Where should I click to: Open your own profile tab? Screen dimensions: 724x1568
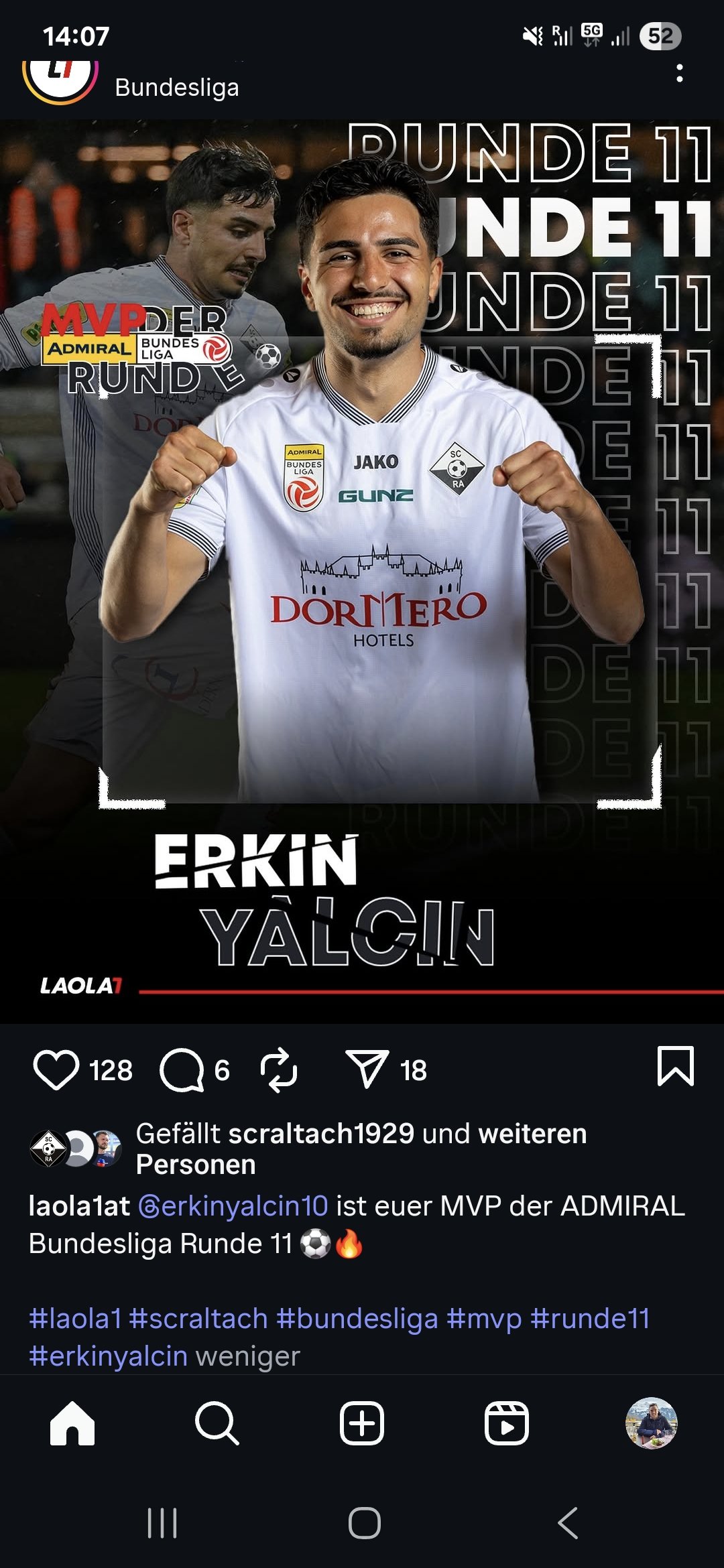point(651,1423)
